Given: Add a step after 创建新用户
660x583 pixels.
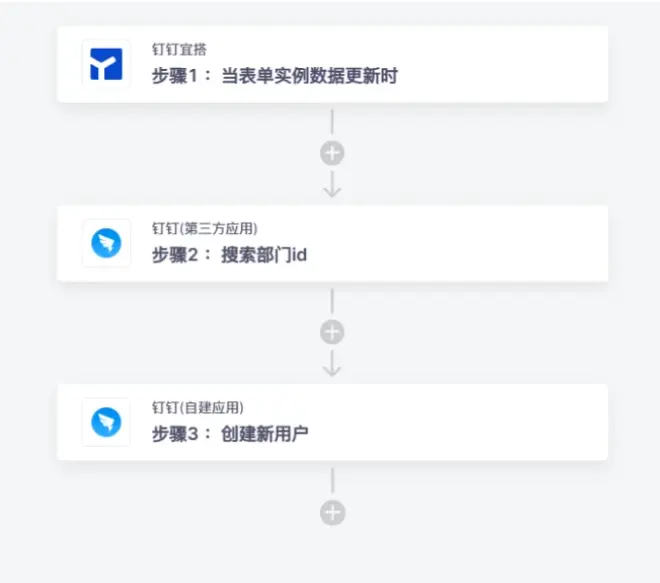Looking at the screenshot, I should (332, 512).
